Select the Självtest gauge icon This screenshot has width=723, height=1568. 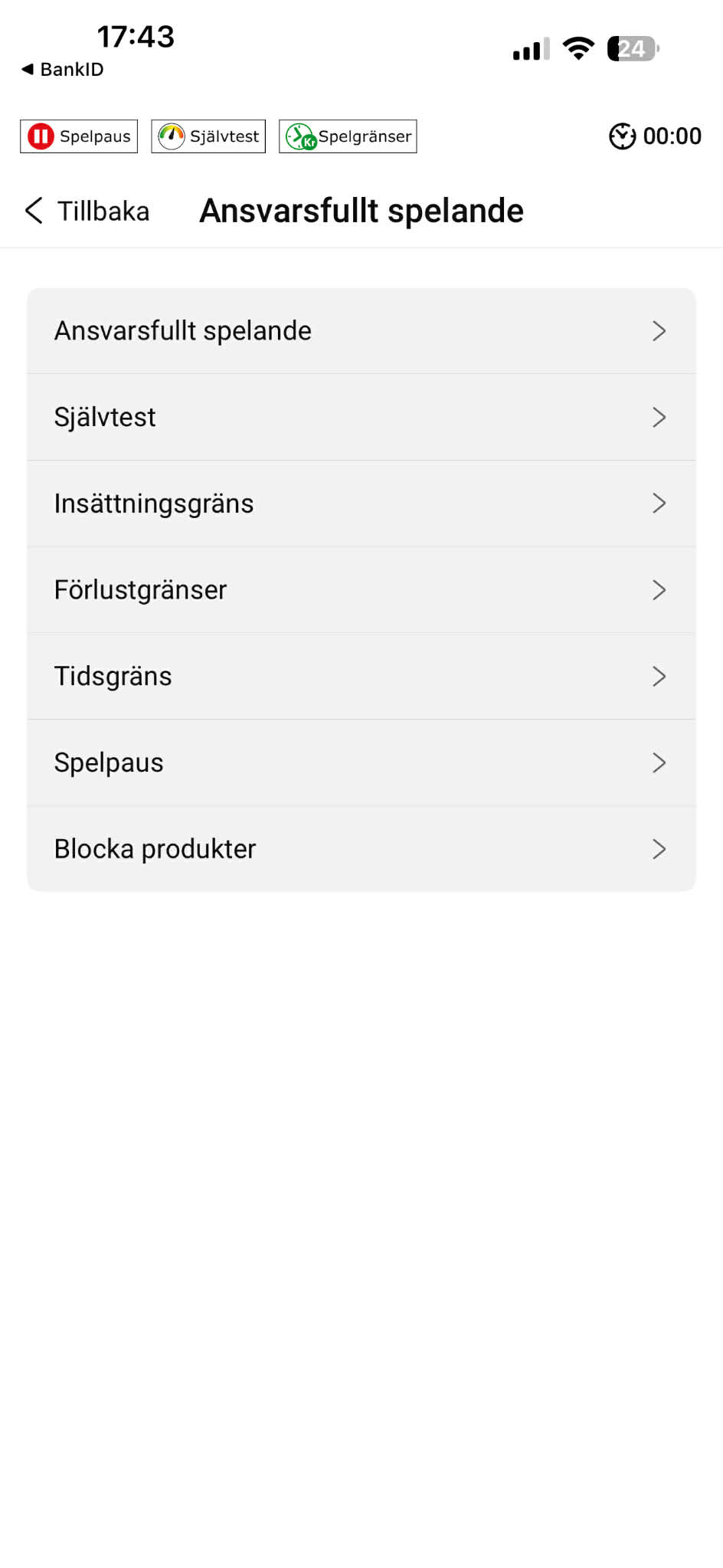175,136
